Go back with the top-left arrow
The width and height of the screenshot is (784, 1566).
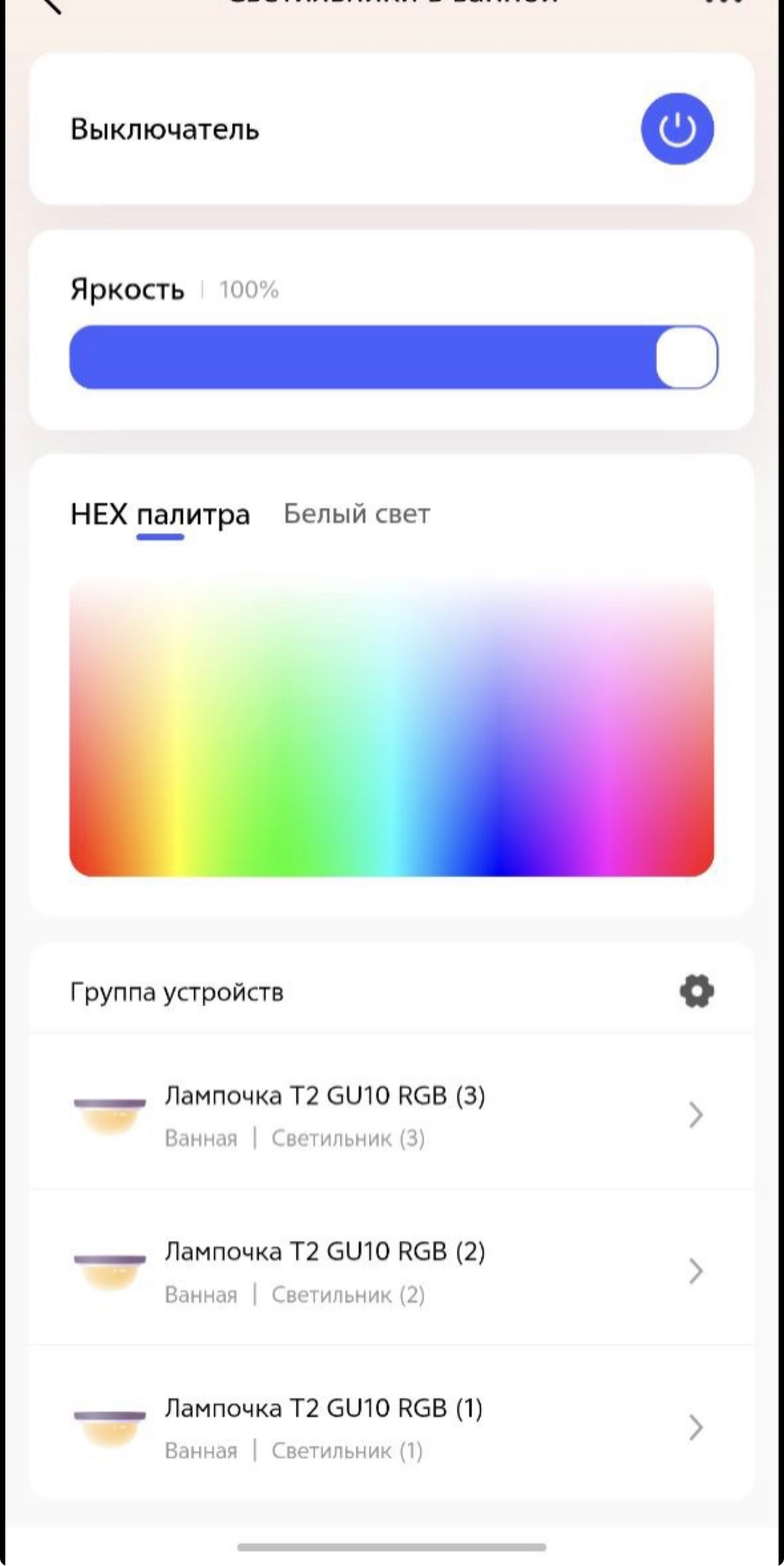(52, 5)
